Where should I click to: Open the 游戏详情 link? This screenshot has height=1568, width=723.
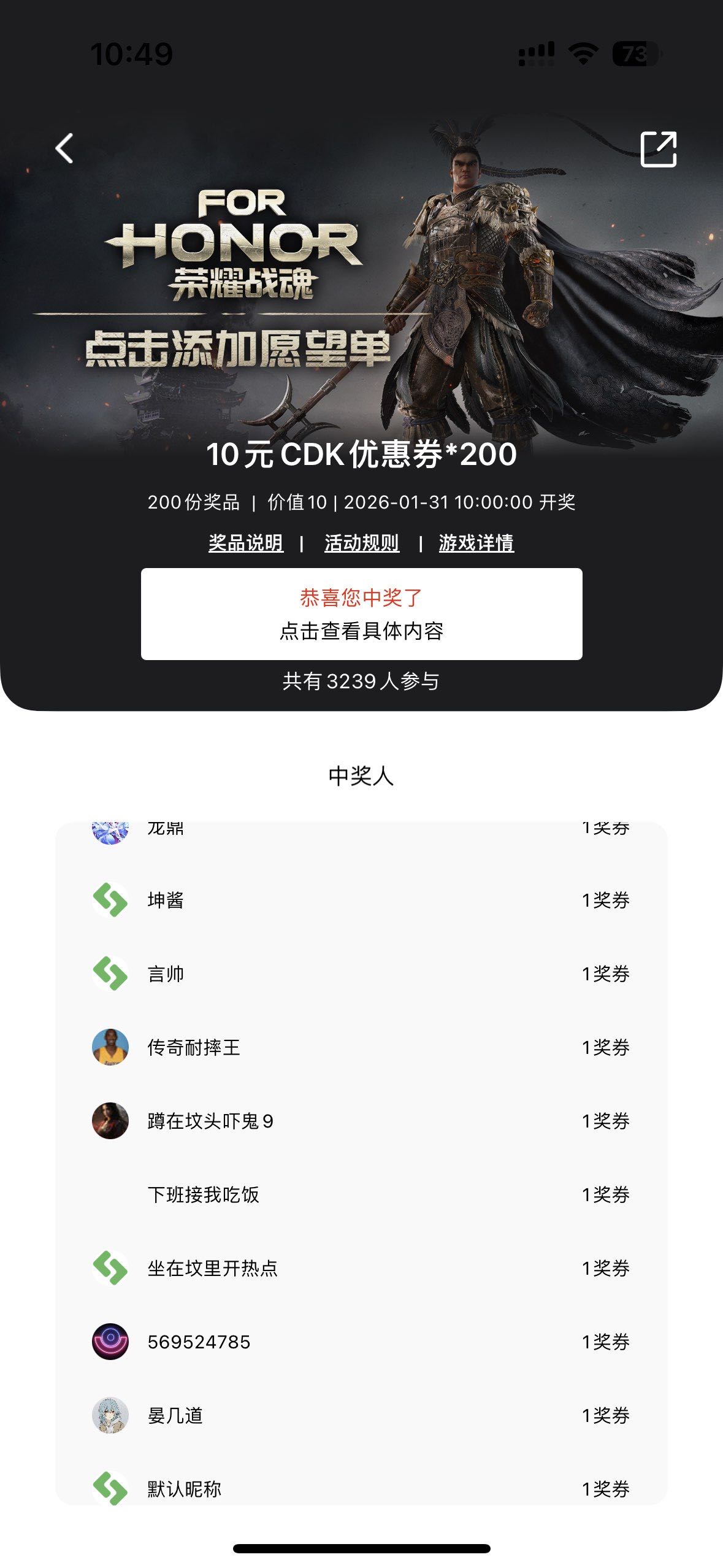476,543
